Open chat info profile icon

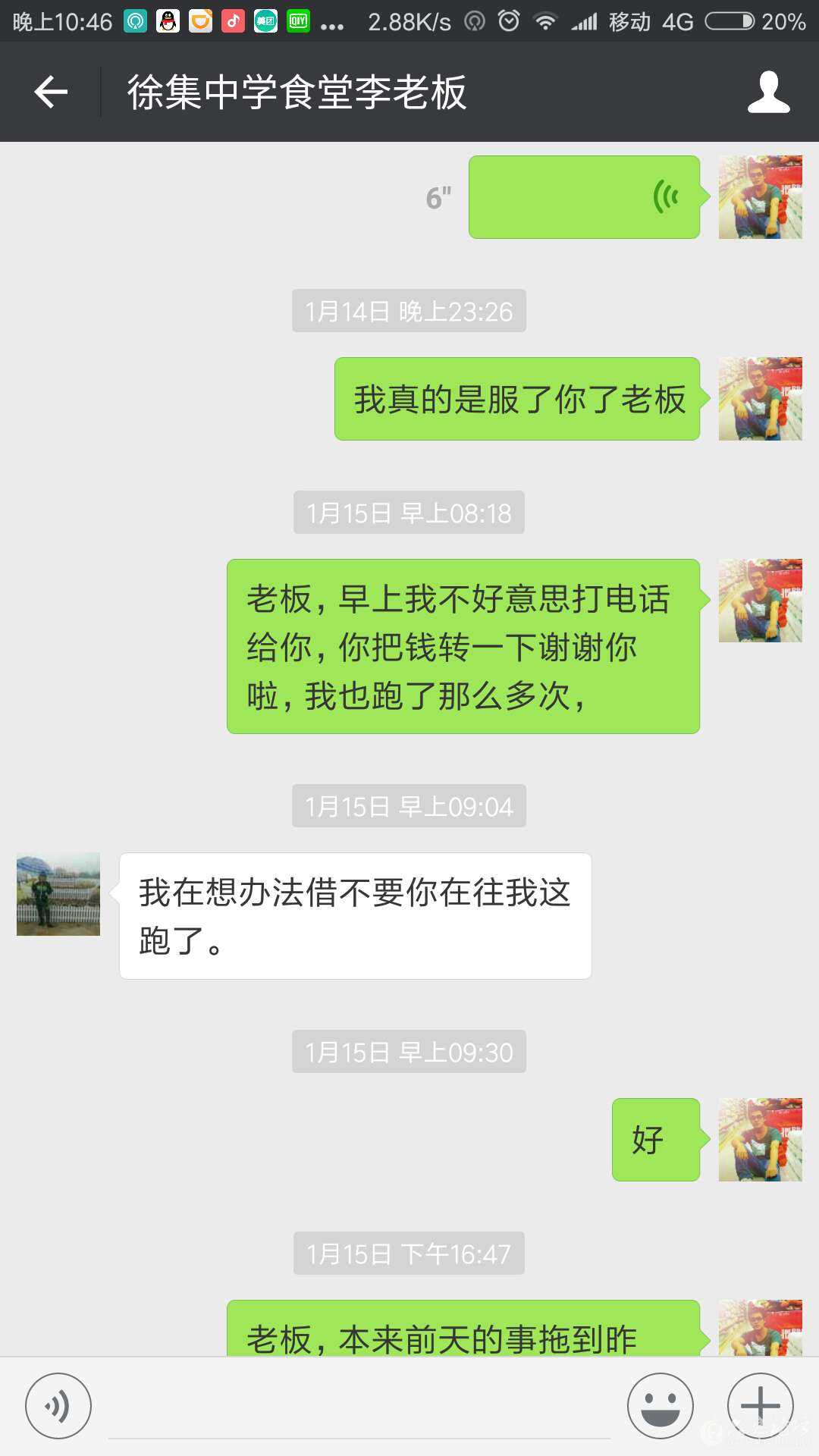[768, 93]
